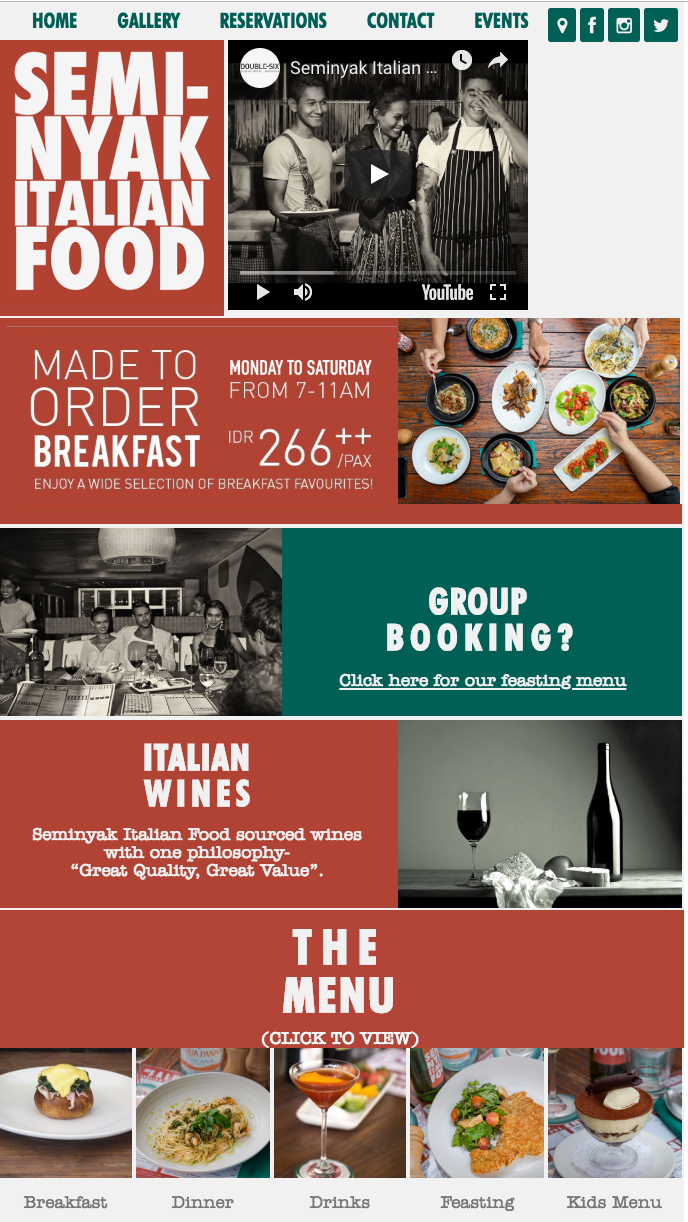
Task: Open the Contact page
Action: tap(400, 21)
